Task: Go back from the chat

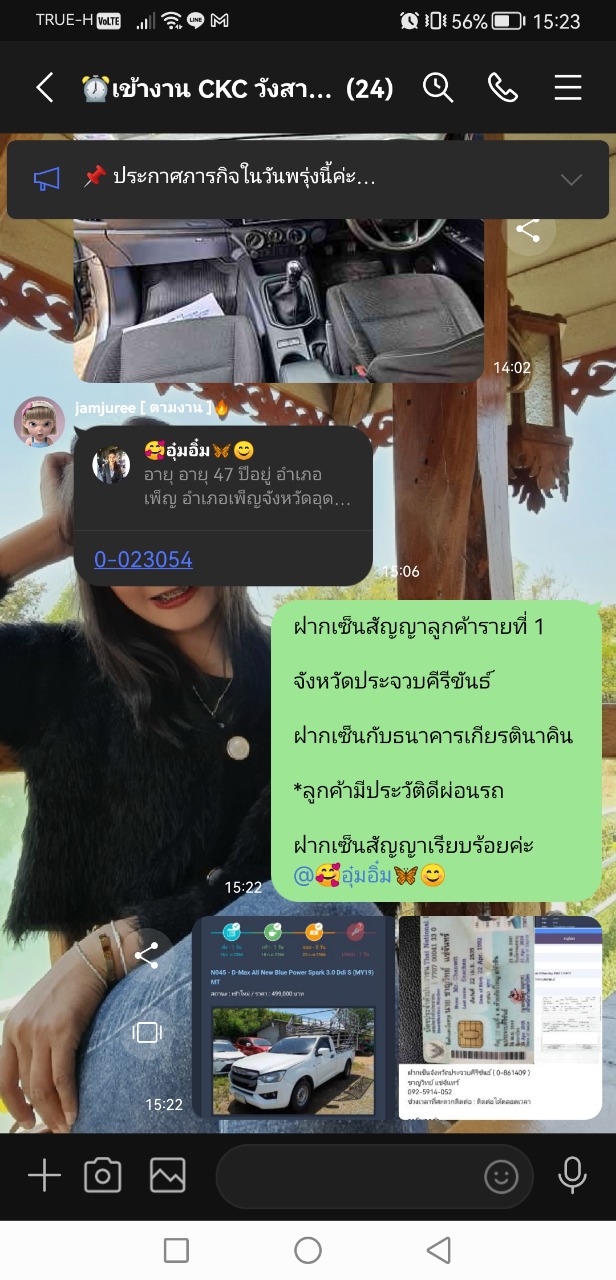Action: pyautogui.click(x=45, y=88)
